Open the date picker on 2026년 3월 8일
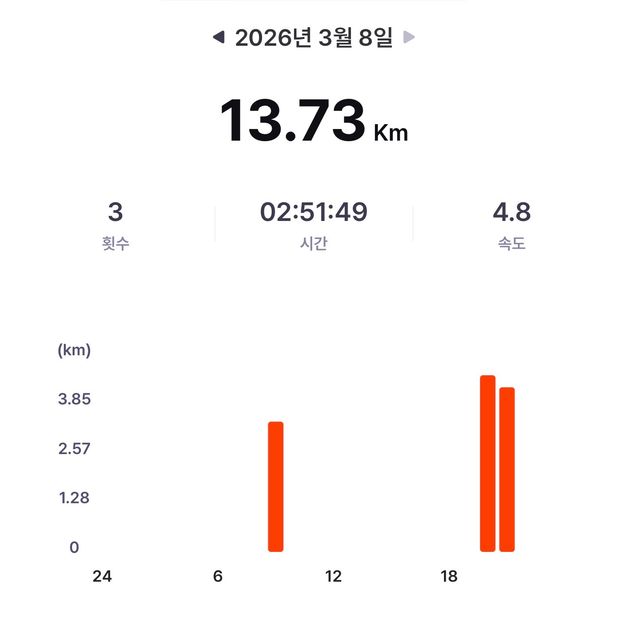 point(313,38)
